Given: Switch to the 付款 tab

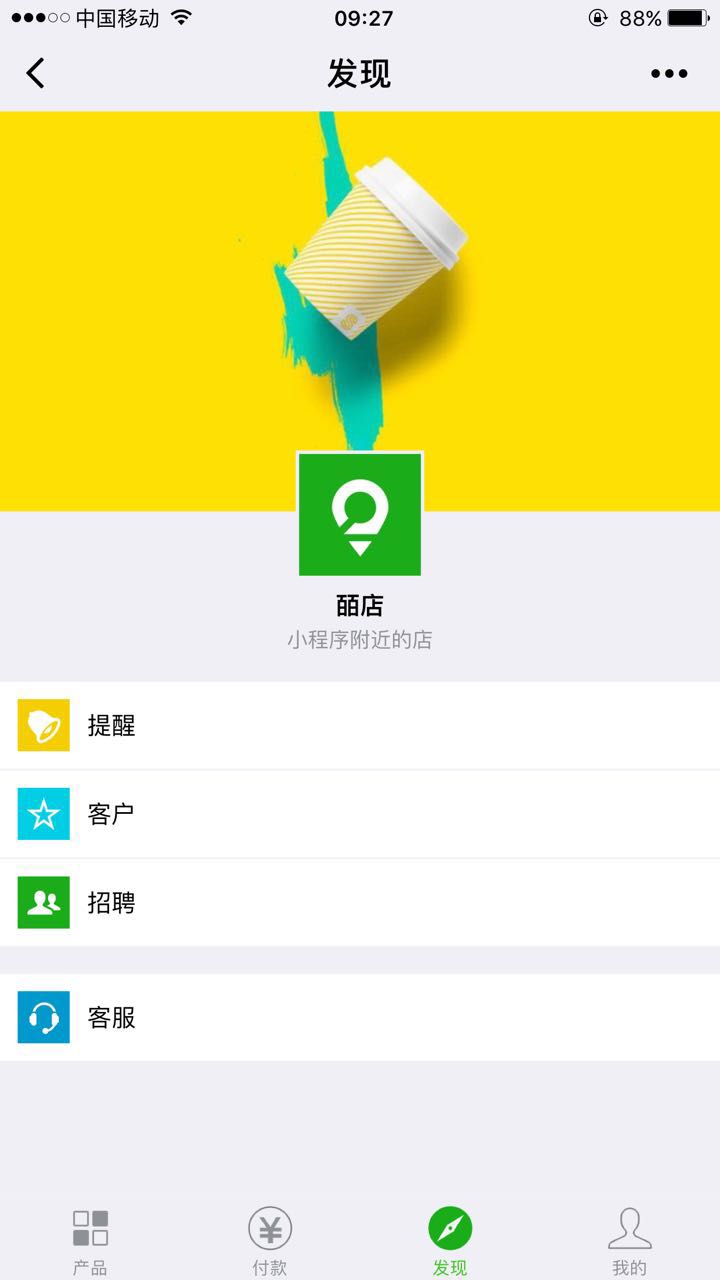Looking at the screenshot, I should click(x=270, y=1240).
